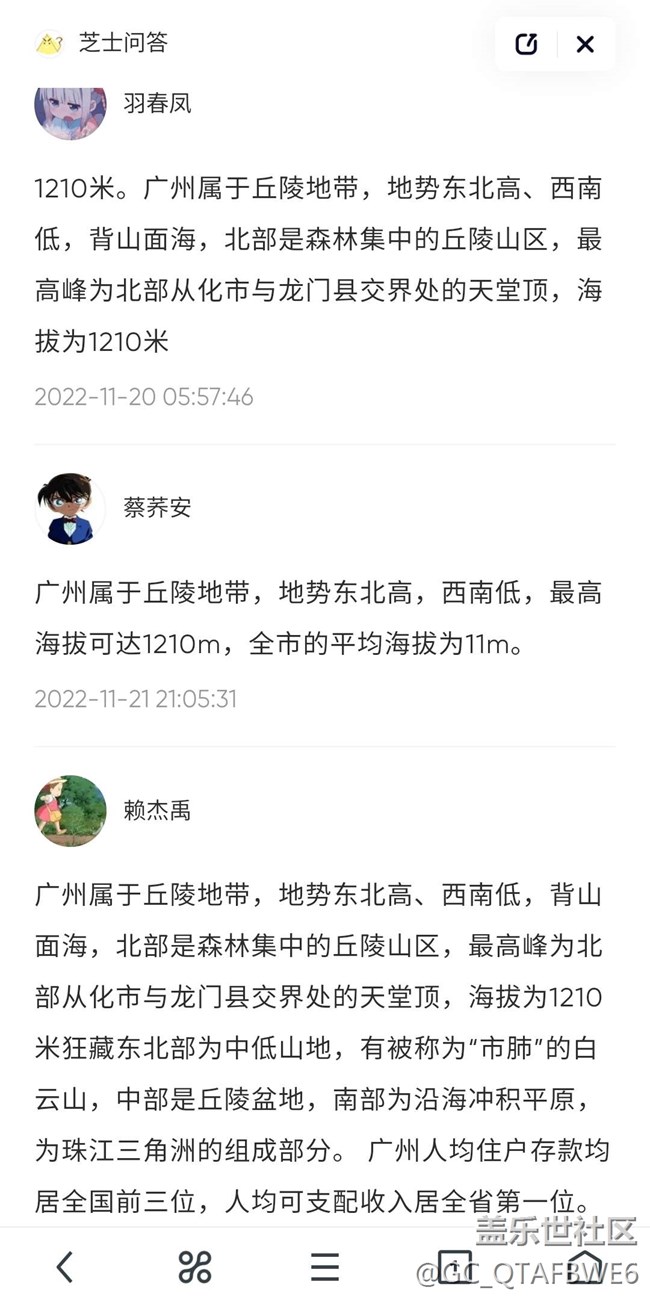View 赖杰禹's profile avatar
The height and width of the screenshot is (1308, 650).
70,810
